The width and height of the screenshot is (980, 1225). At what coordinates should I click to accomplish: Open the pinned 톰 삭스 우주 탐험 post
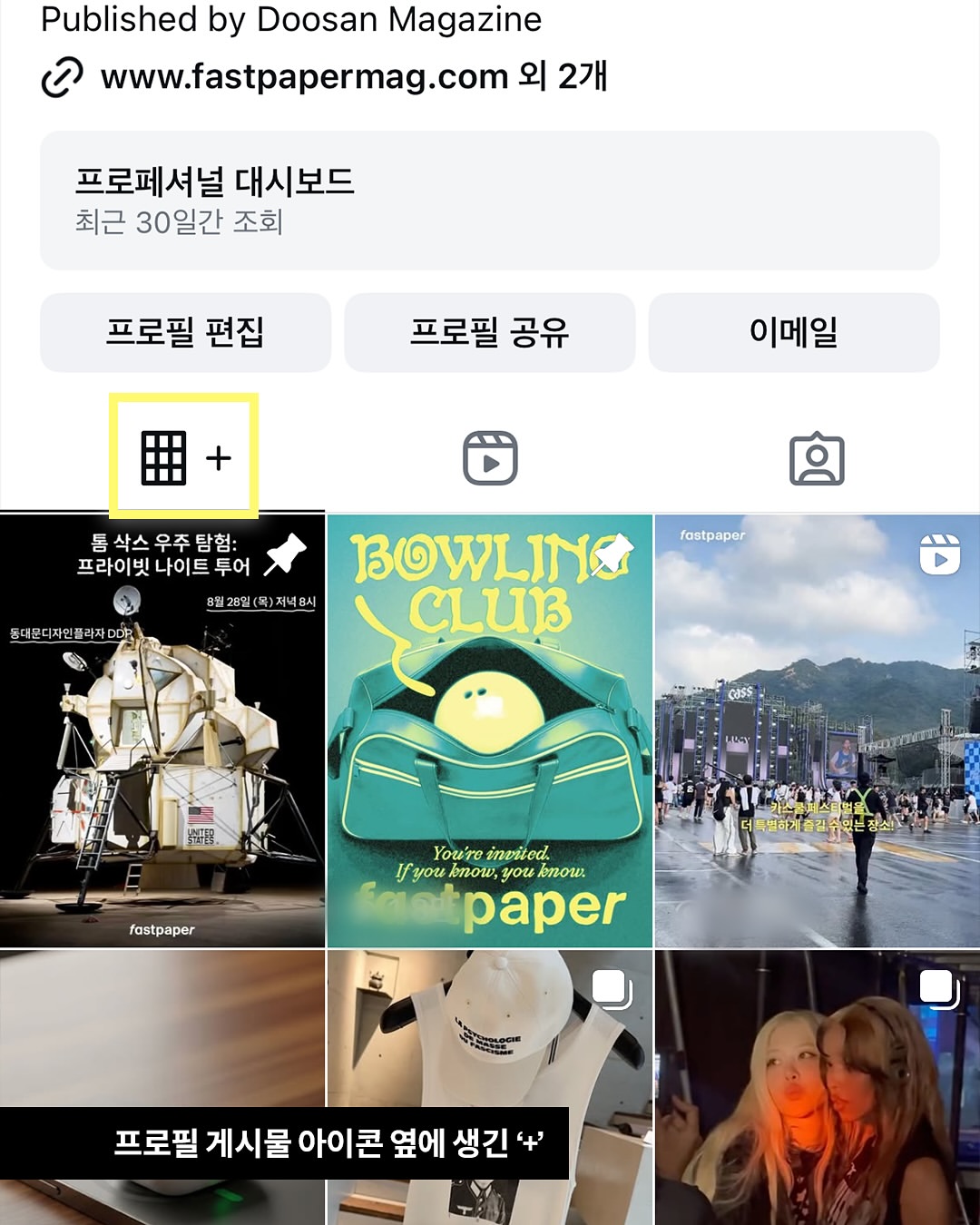click(x=162, y=730)
